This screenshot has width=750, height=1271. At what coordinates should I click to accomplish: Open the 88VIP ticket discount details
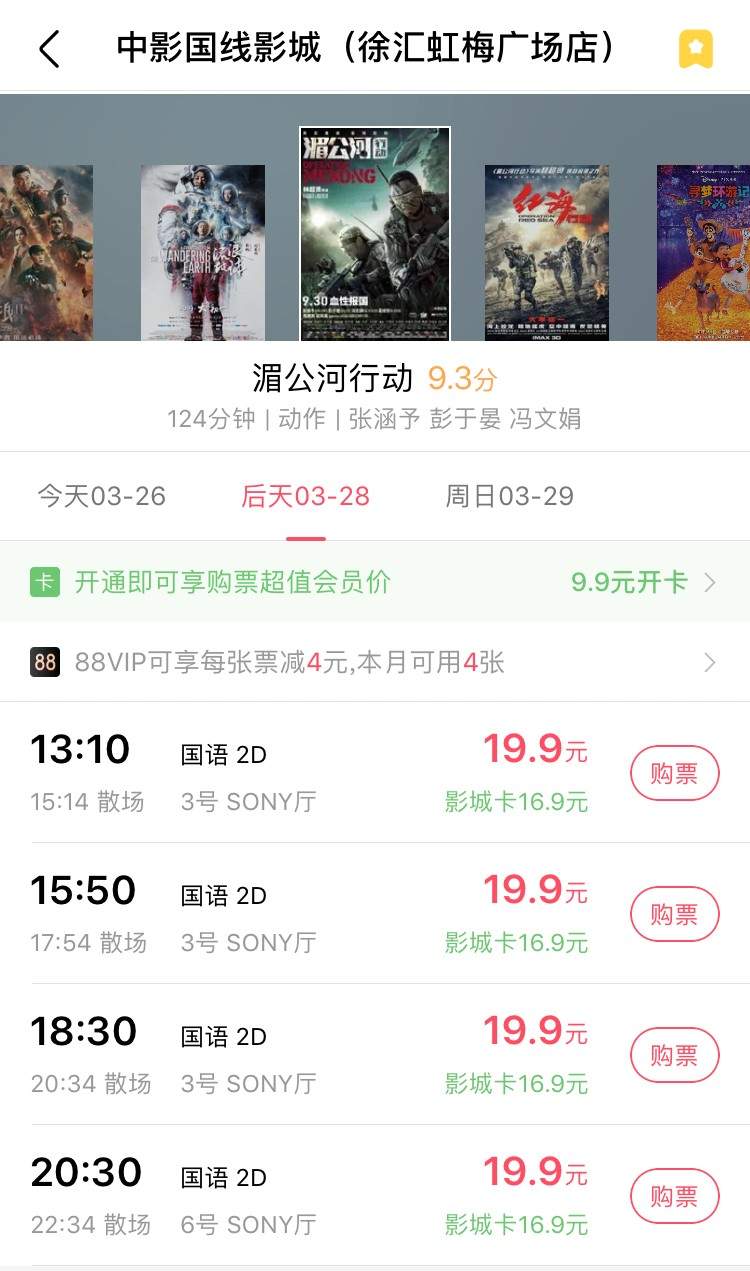[375, 662]
